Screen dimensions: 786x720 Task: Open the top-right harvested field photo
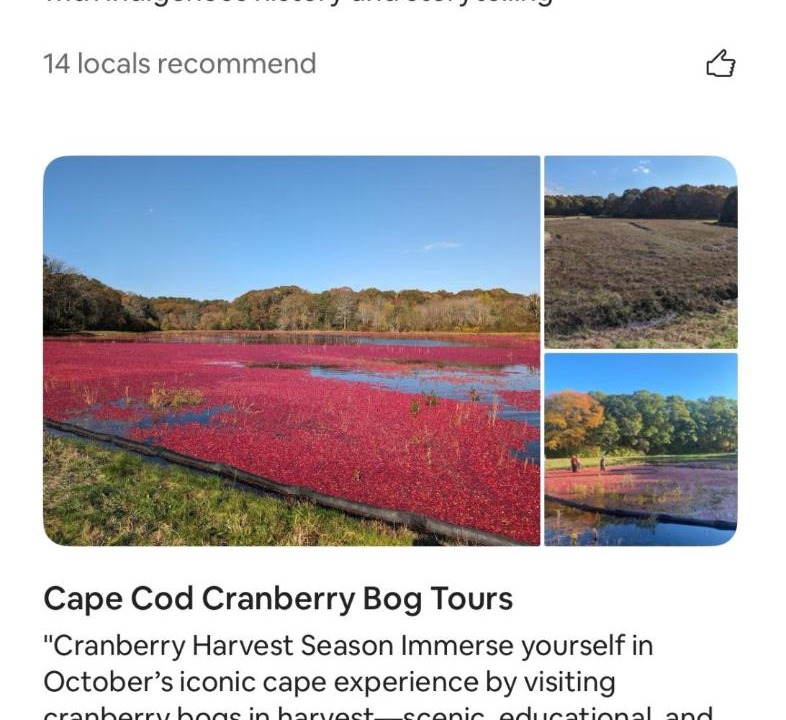tap(640, 251)
